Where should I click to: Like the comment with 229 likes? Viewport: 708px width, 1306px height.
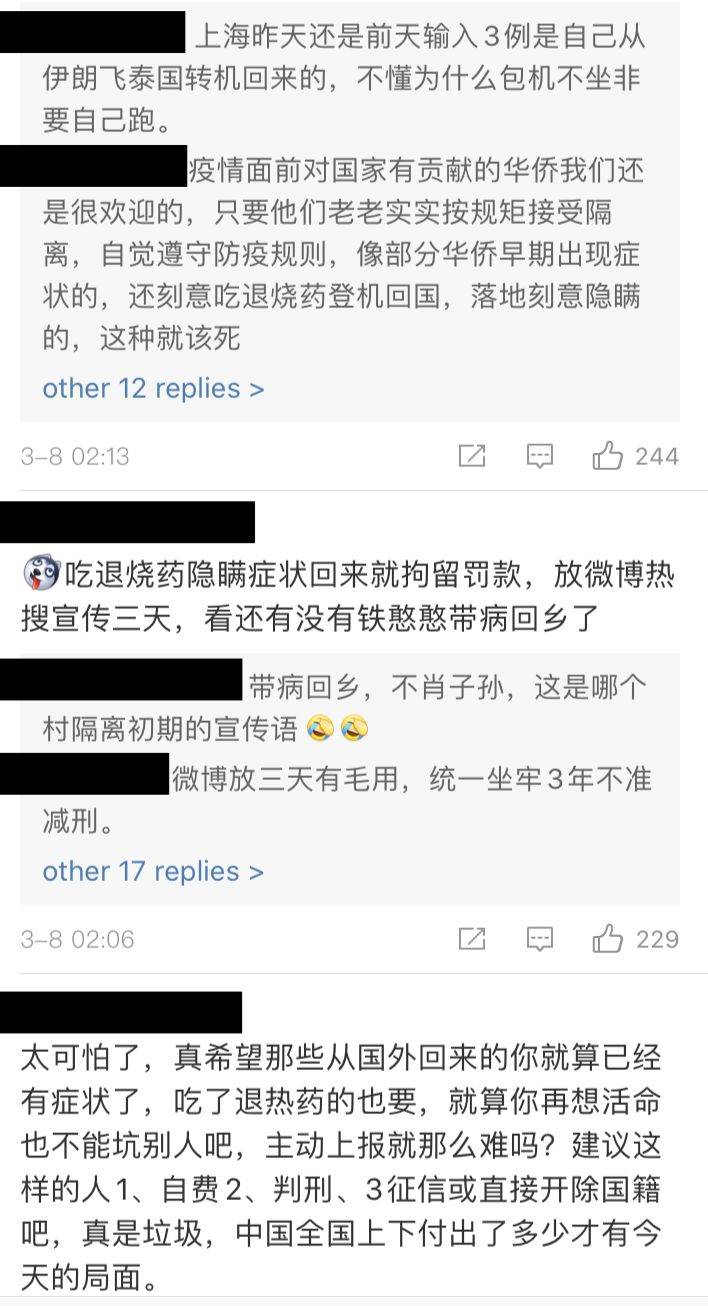pyautogui.click(x=607, y=939)
